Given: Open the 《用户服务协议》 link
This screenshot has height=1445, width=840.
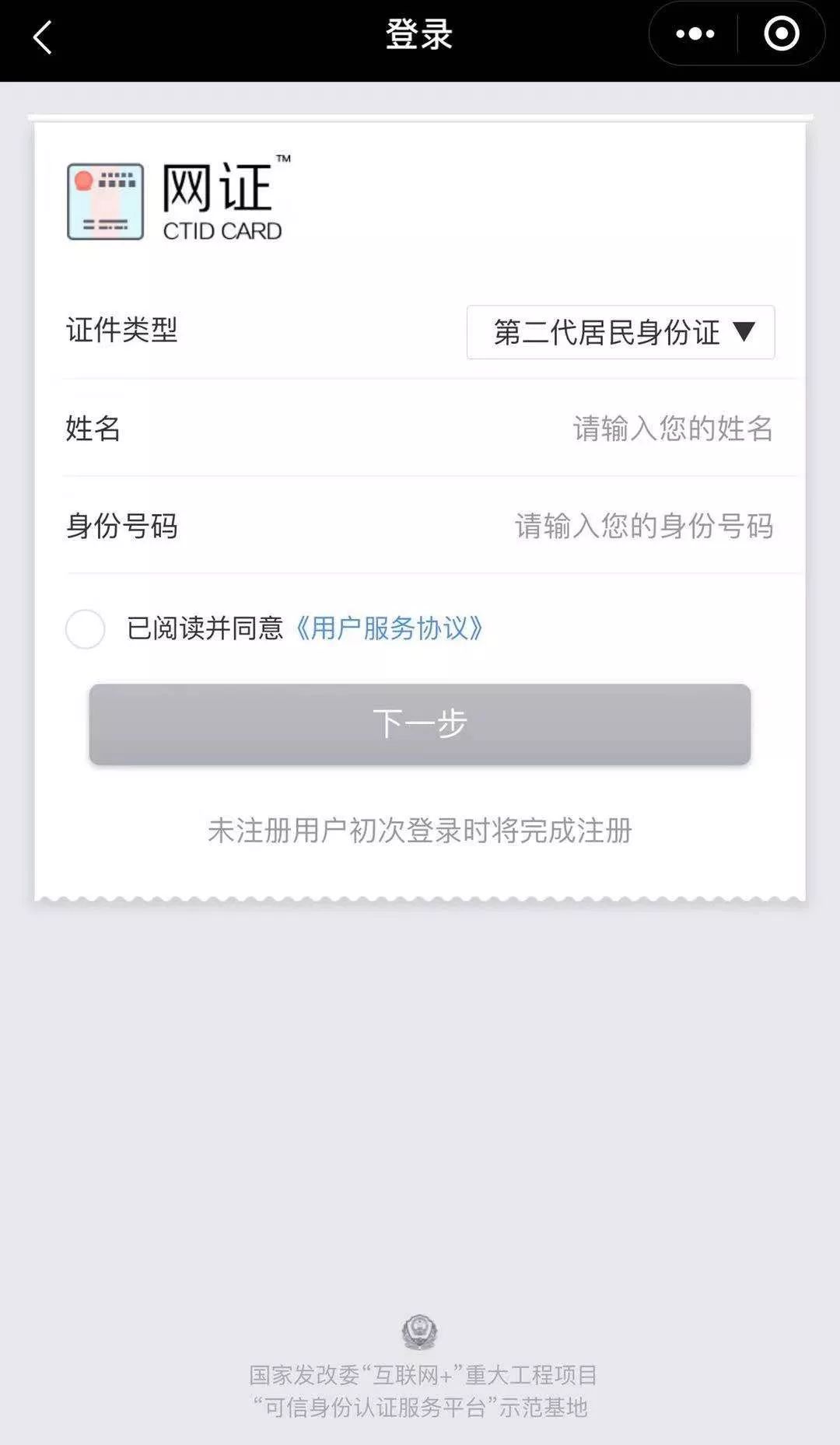Looking at the screenshot, I should click(x=388, y=628).
